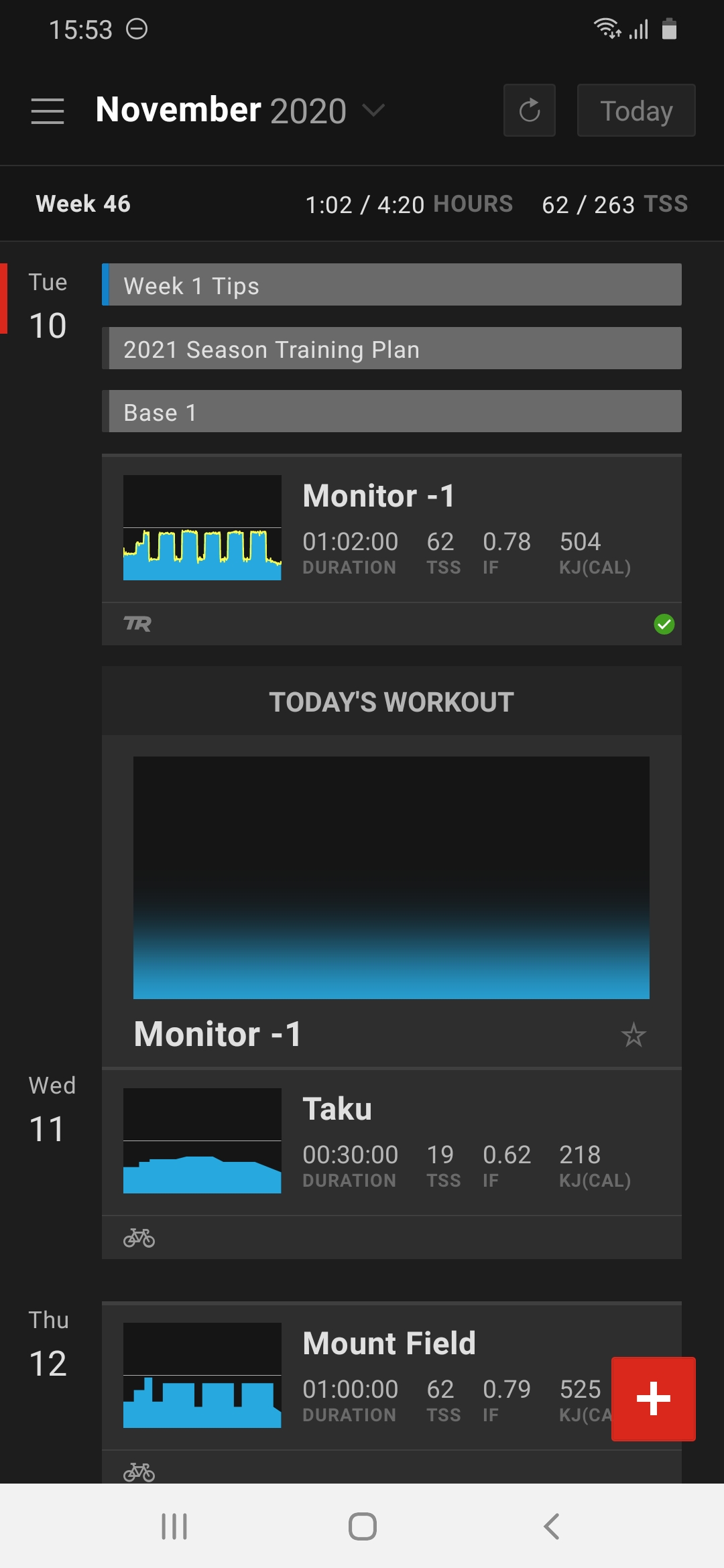Image resolution: width=724 pixels, height=1568 pixels.
Task: Go back using system navigation bar
Action: tap(551, 1526)
